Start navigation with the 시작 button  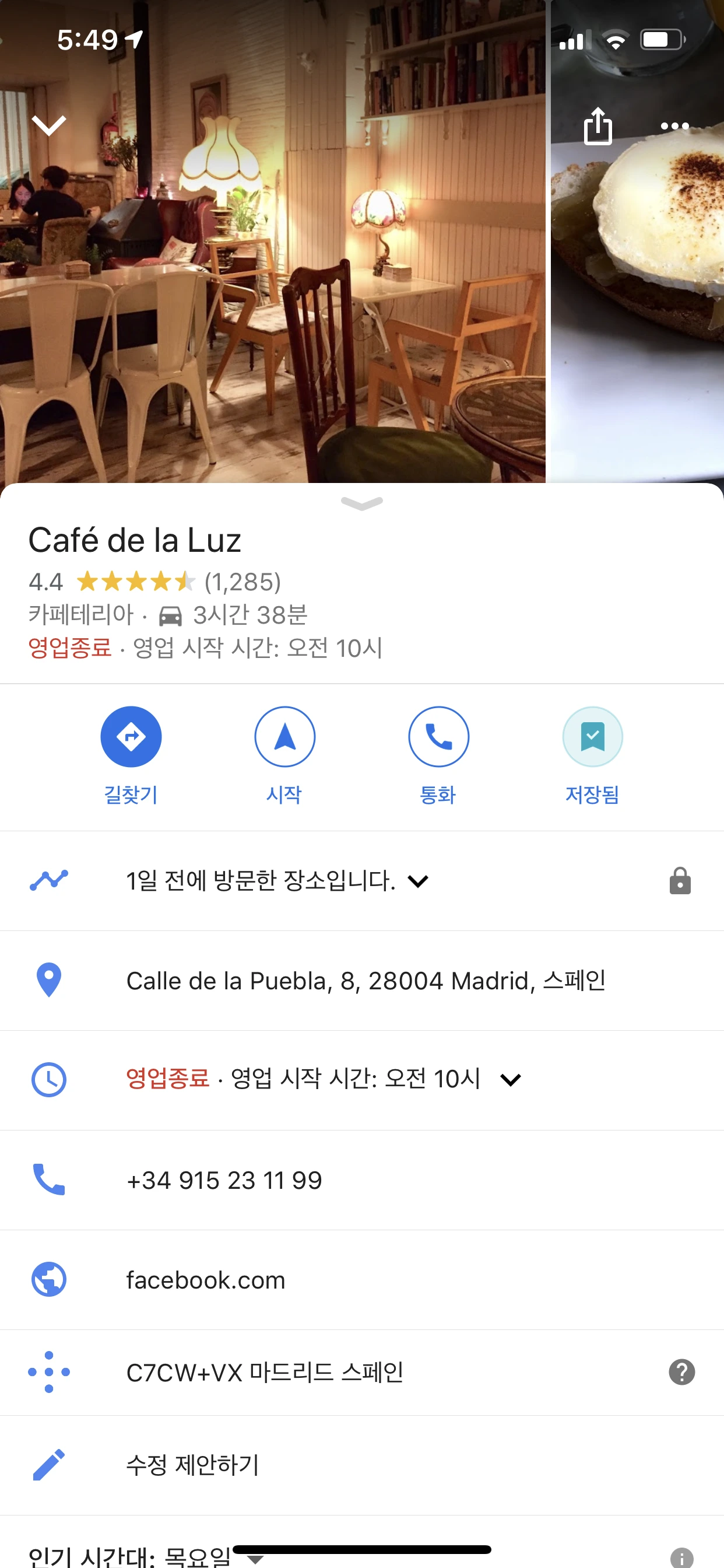[x=284, y=737]
